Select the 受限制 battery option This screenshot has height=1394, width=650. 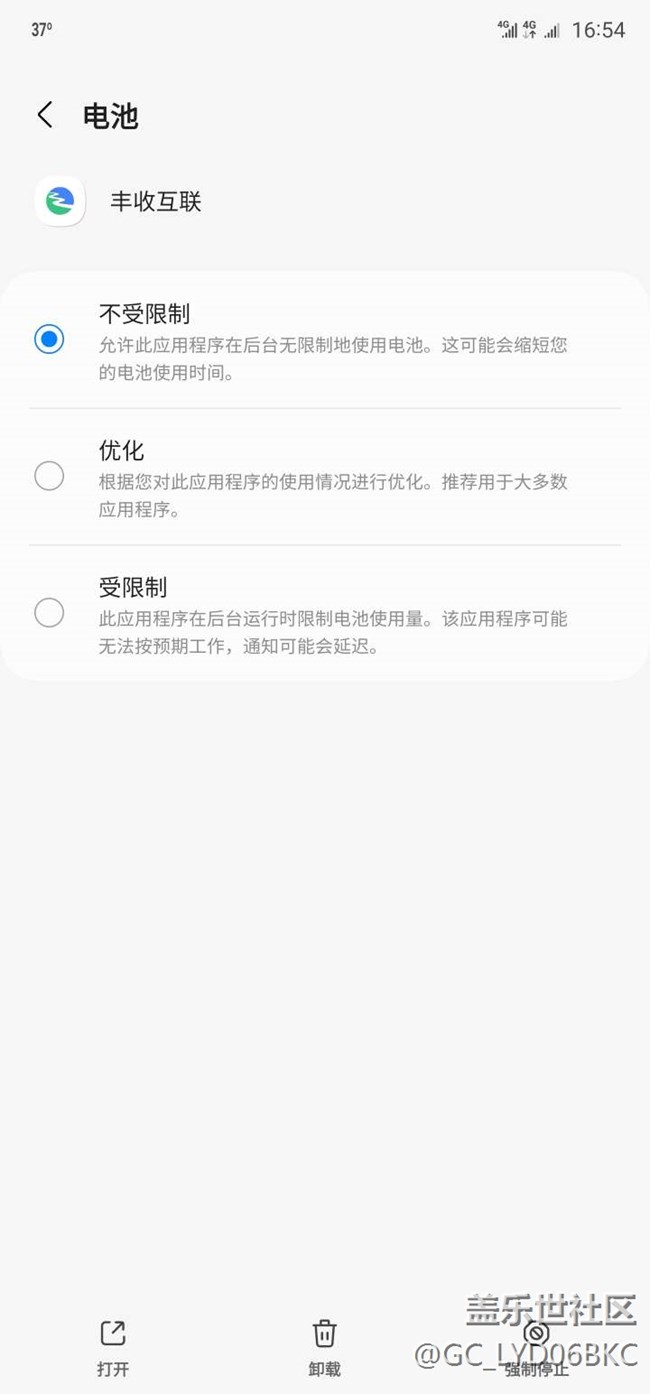coord(49,613)
